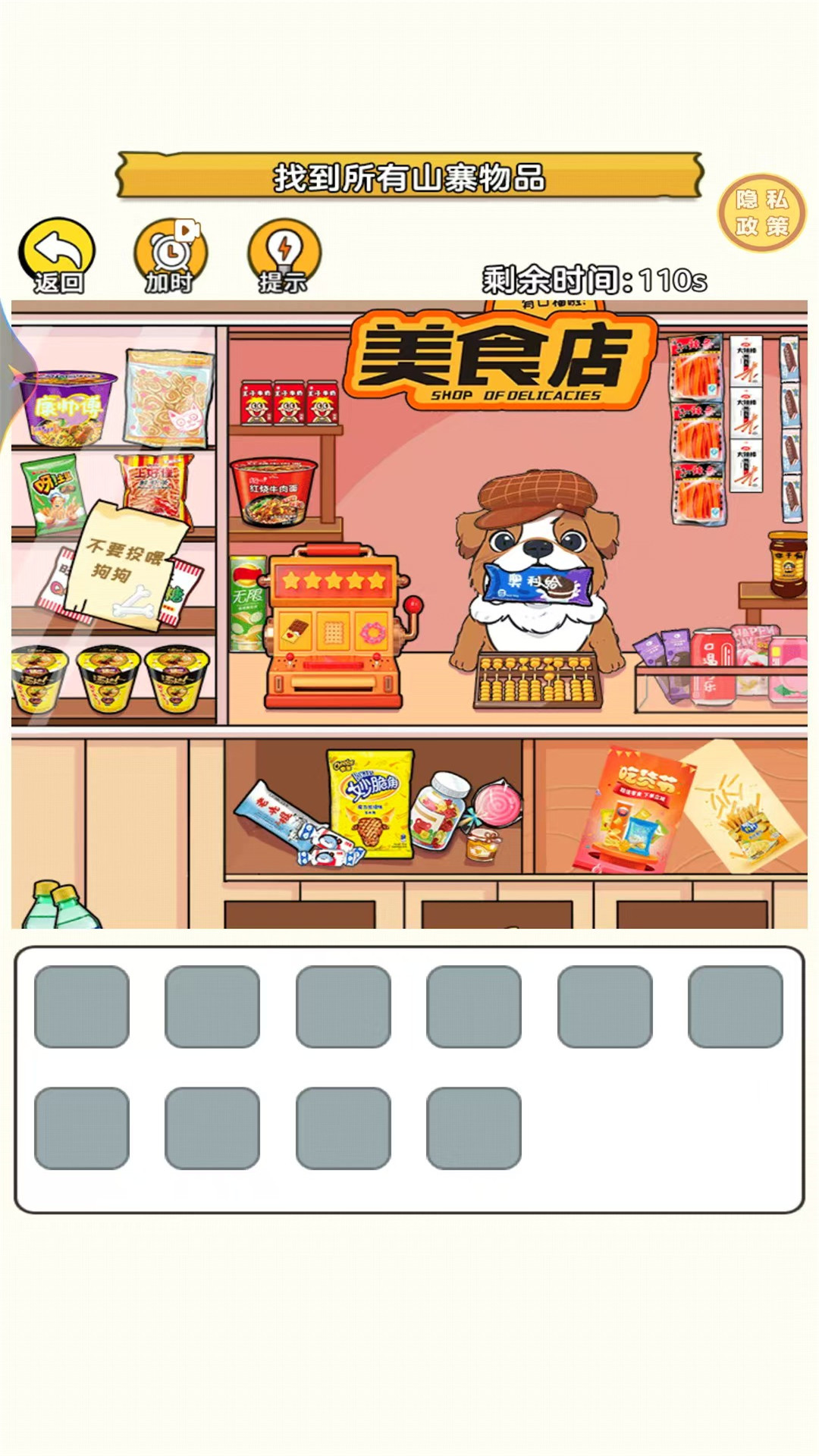Viewport: 819px width, 1456px height.
Task: Add extra time with 加时
Action: [x=171, y=256]
